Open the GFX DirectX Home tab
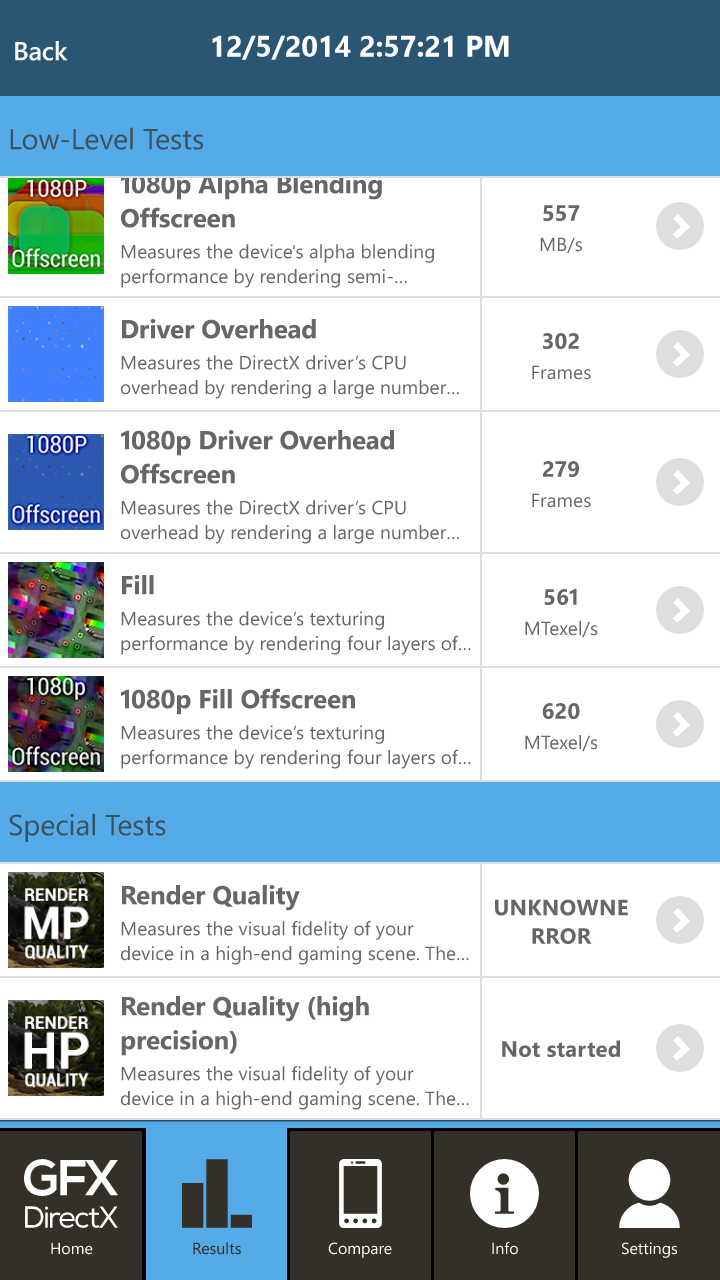This screenshot has width=720, height=1280. [72, 1204]
